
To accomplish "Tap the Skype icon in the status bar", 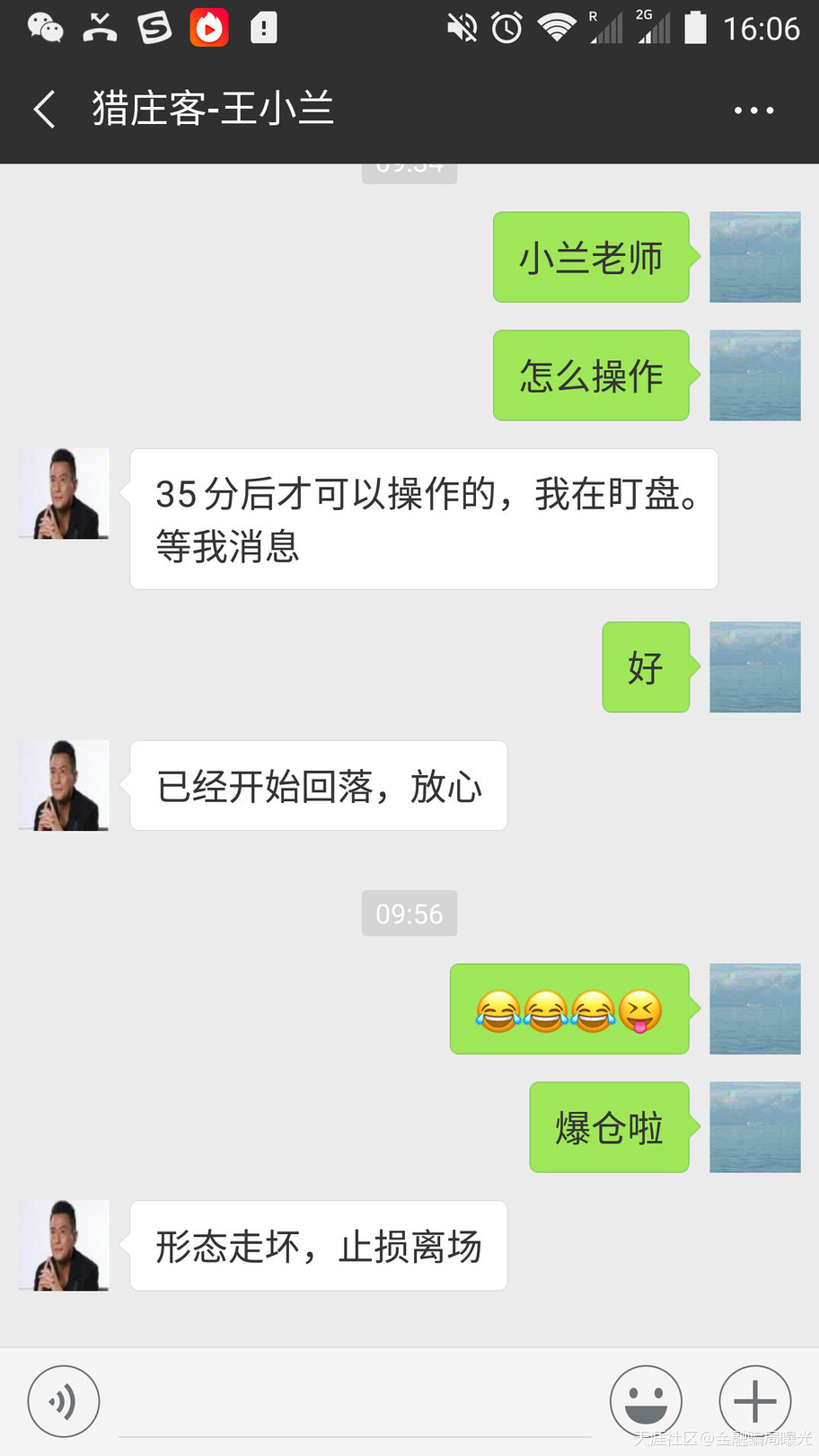I will coord(153,28).
